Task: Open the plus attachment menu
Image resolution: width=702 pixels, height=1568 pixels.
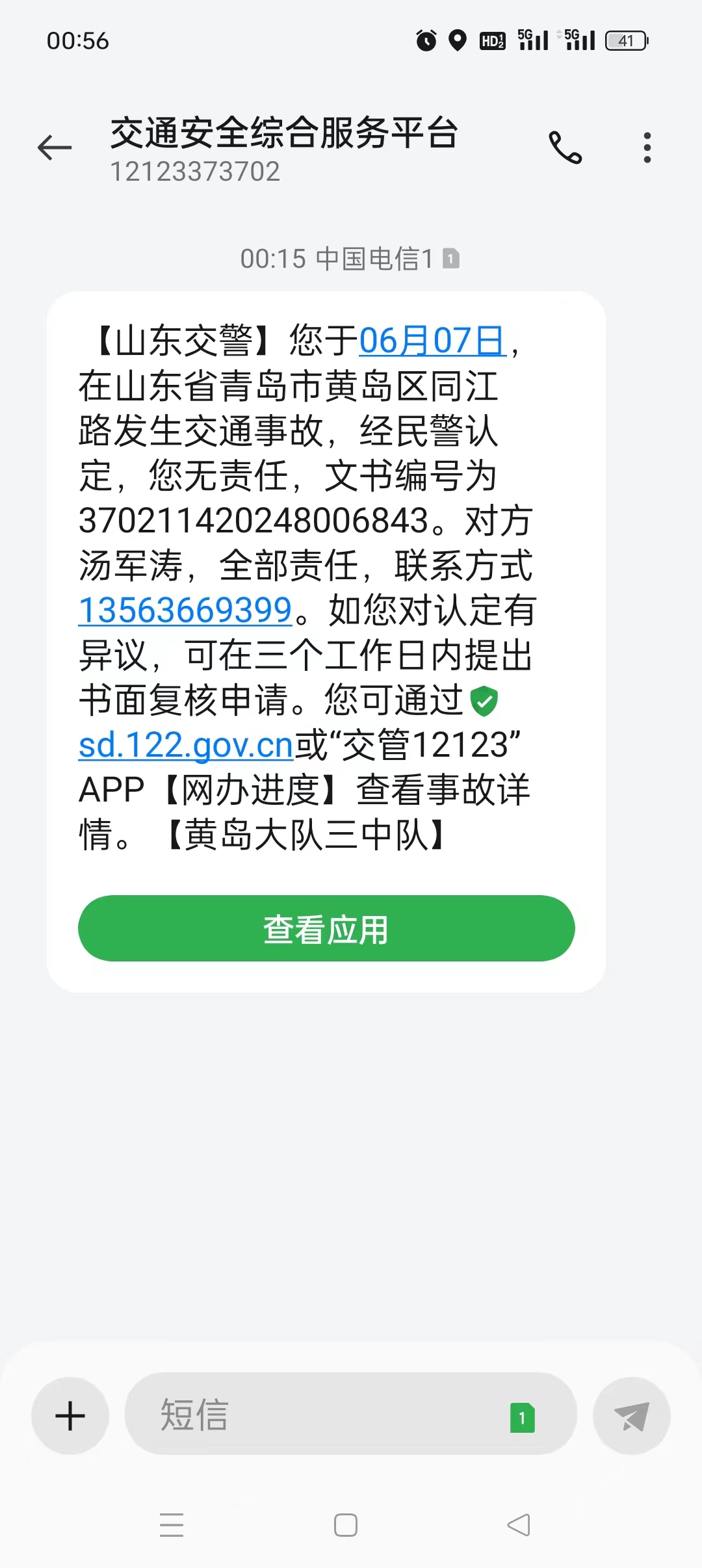Action: tap(70, 1416)
